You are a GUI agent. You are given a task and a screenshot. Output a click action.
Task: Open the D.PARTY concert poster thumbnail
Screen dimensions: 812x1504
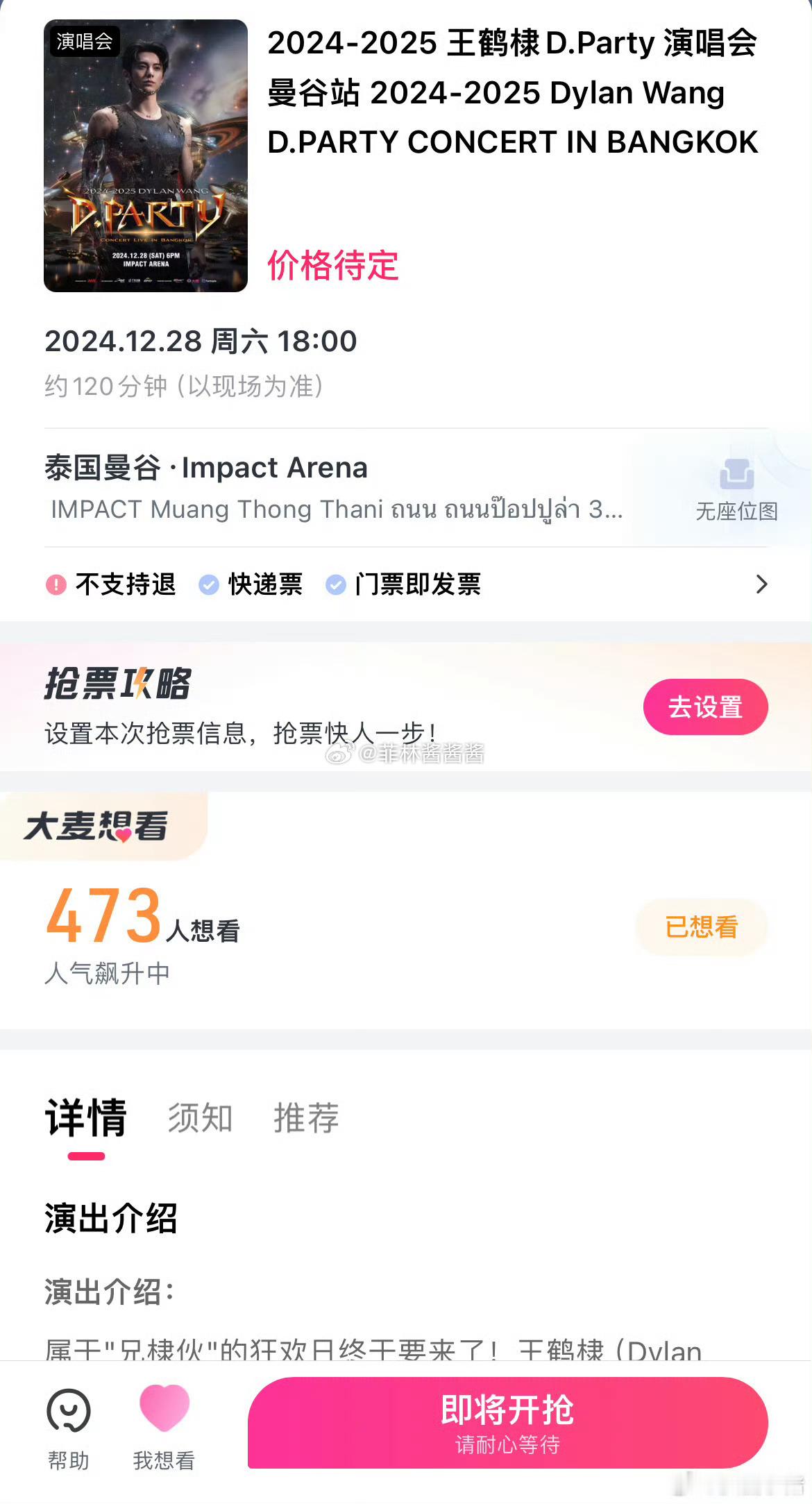146,155
